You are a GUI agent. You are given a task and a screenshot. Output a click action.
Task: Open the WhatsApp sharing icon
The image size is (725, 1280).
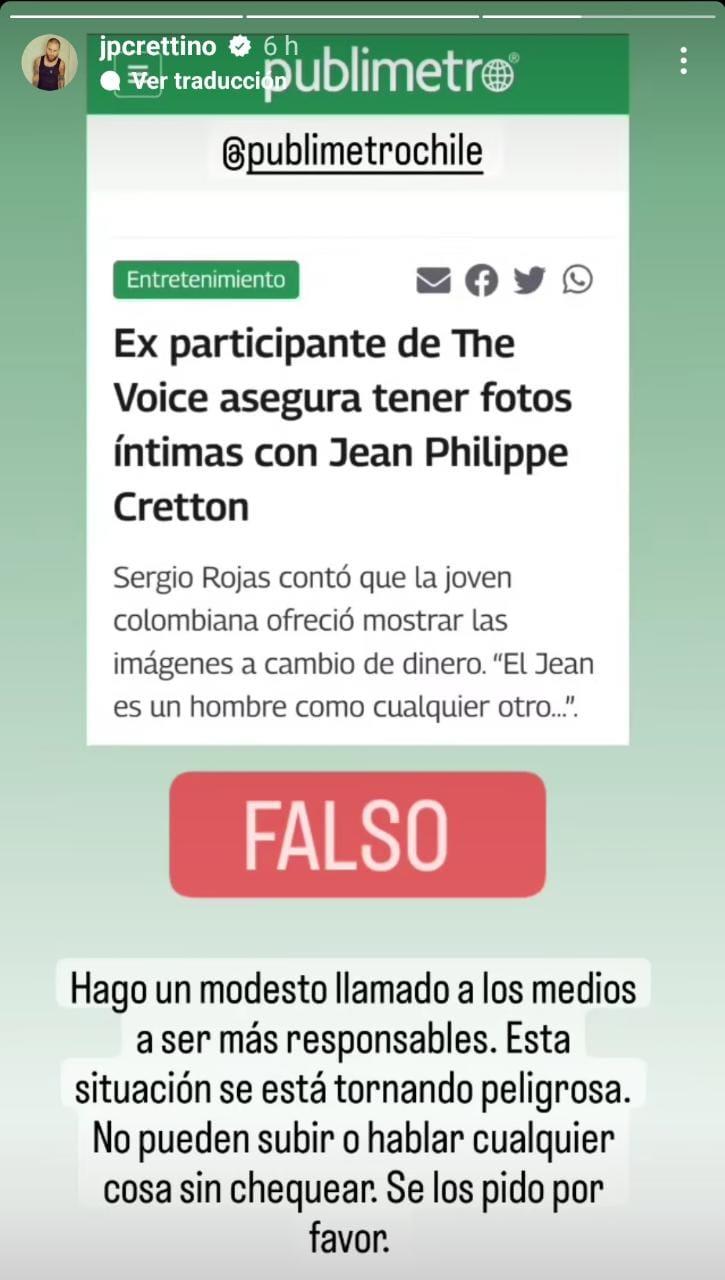coord(578,280)
